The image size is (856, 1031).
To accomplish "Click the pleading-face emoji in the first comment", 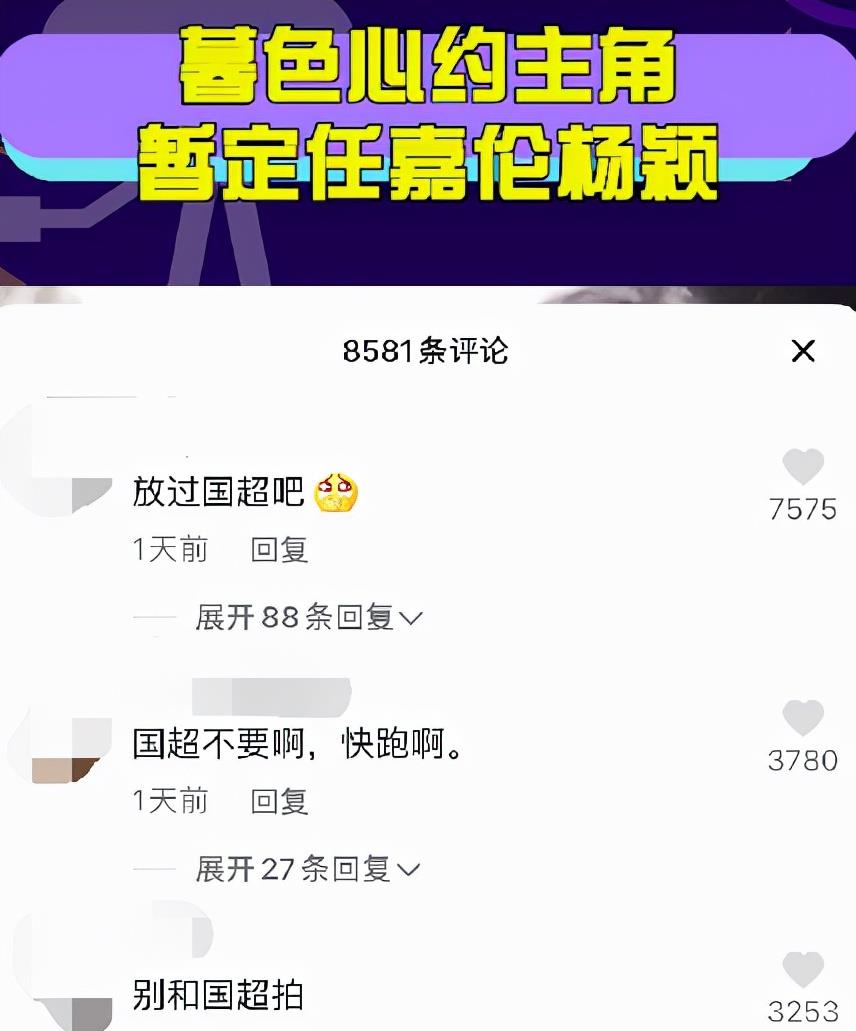I will pos(337,490).
